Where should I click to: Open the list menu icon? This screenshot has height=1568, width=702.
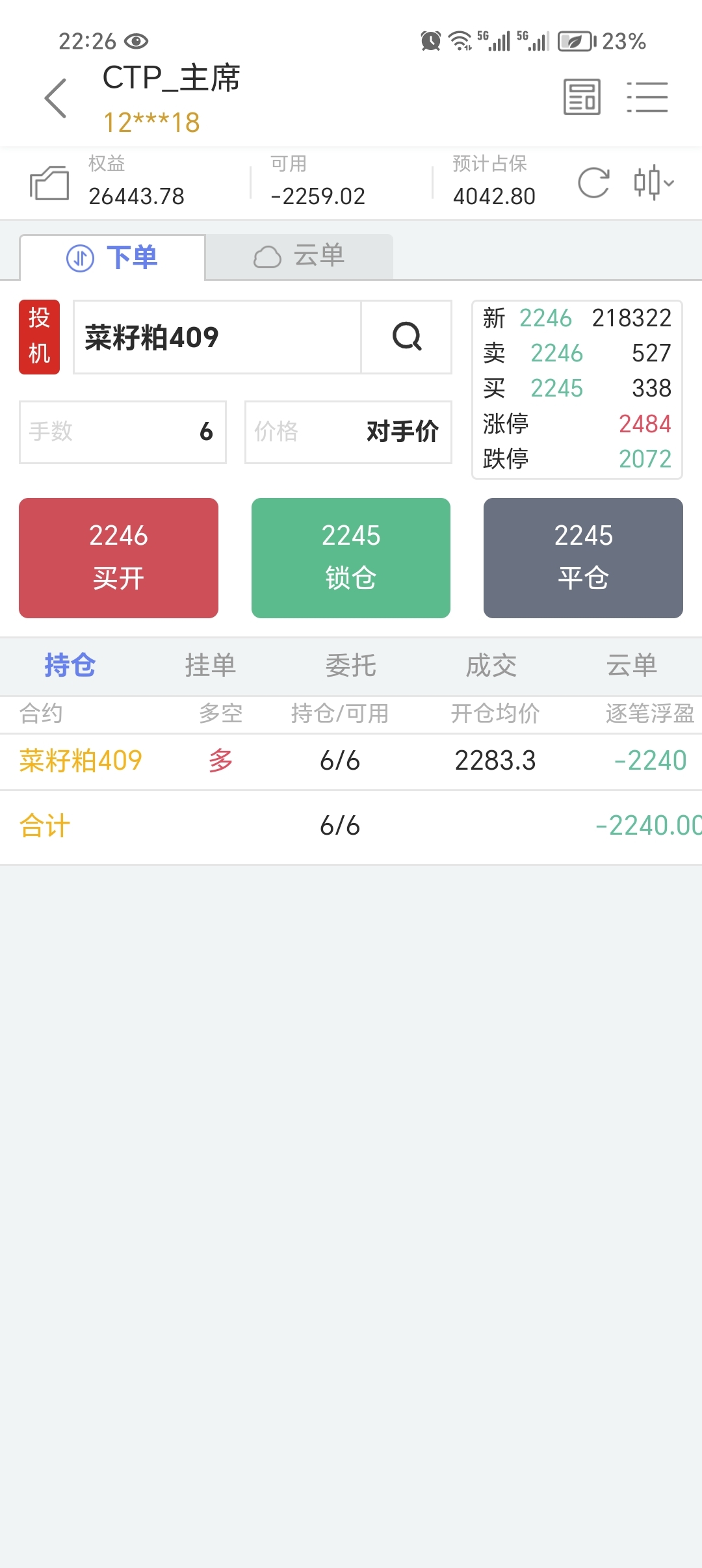click(x=647, y=98)
